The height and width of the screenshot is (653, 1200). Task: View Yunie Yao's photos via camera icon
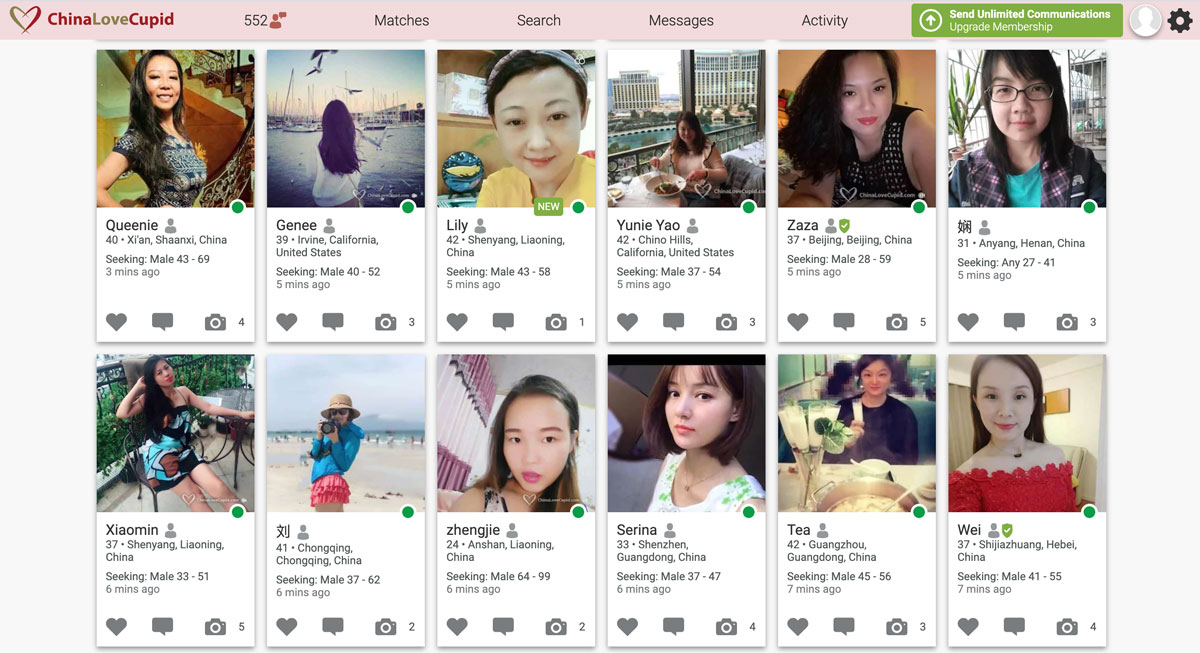[x=727, y=322]
